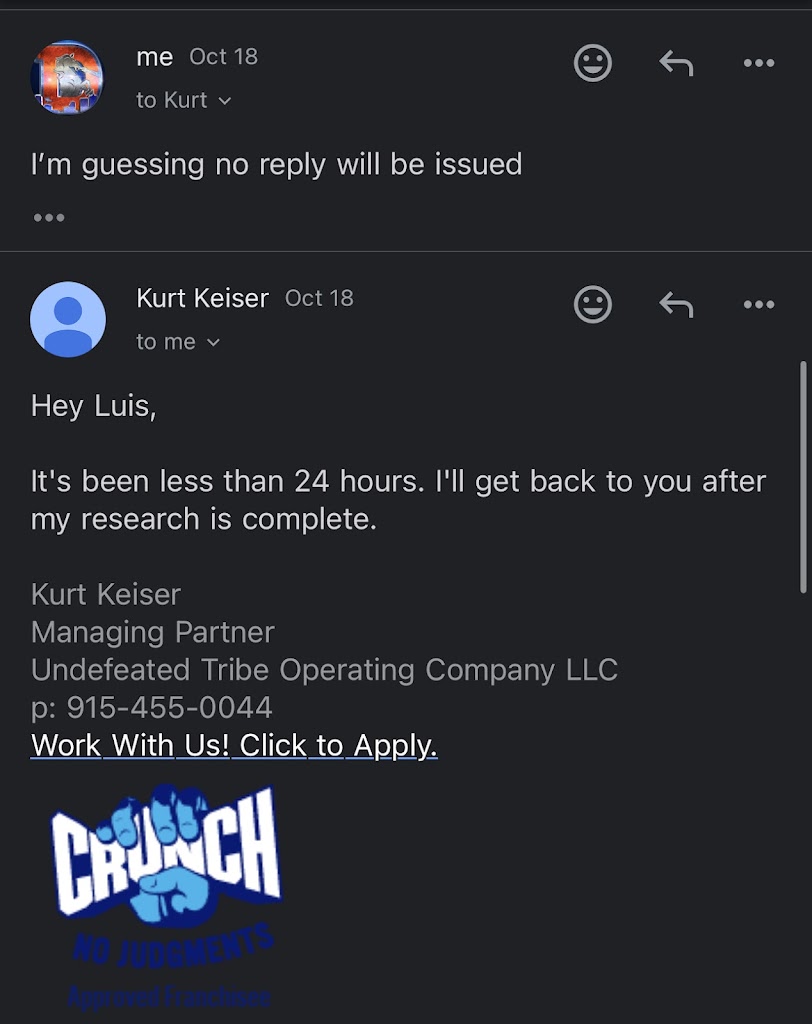Open more options on Kurt Keiser's email
The image size is (812, 1024).
[759, 304]
